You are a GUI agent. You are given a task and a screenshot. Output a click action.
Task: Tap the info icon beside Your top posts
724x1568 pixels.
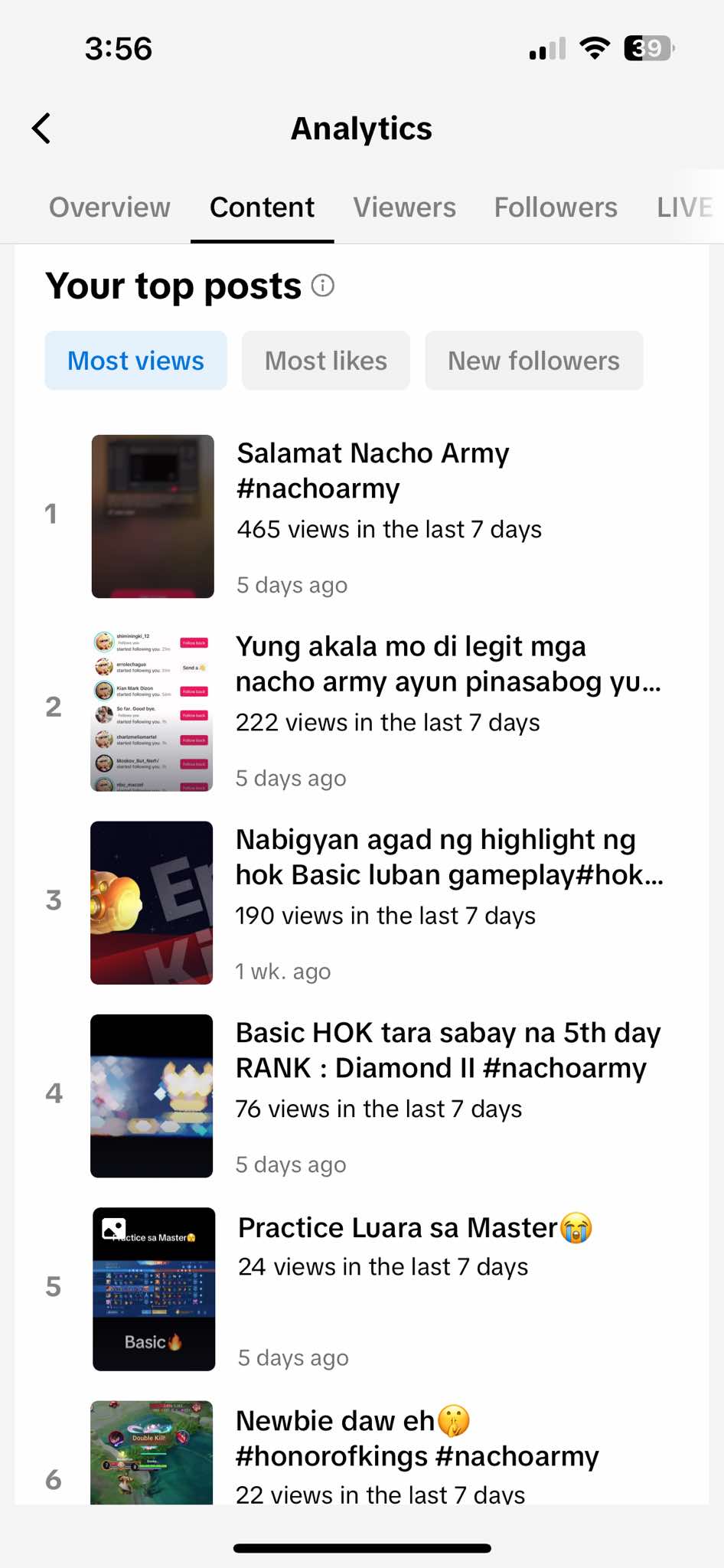pyautogui.click(x=323, y=286)
